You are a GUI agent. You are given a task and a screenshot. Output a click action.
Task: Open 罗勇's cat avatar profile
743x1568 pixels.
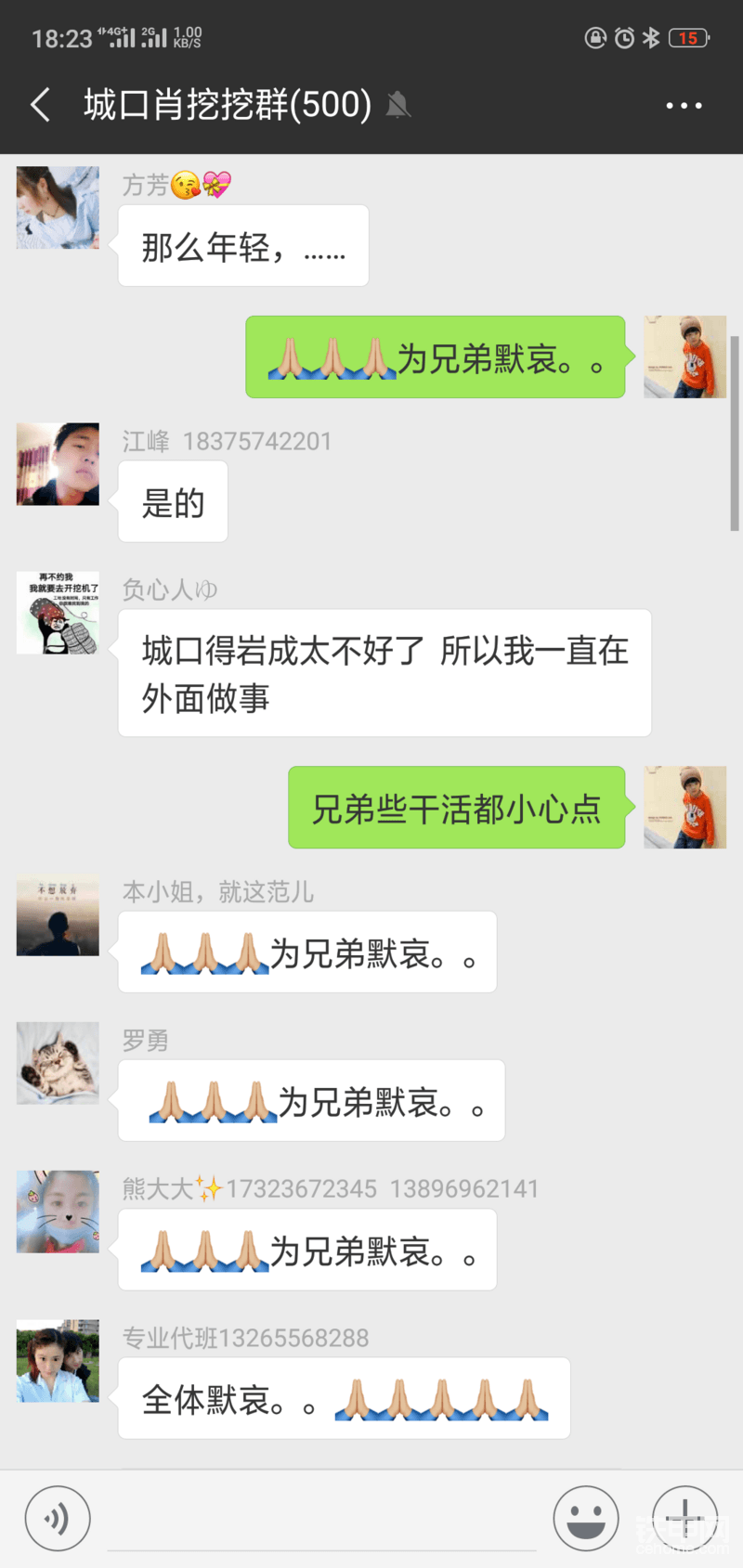58,1064
